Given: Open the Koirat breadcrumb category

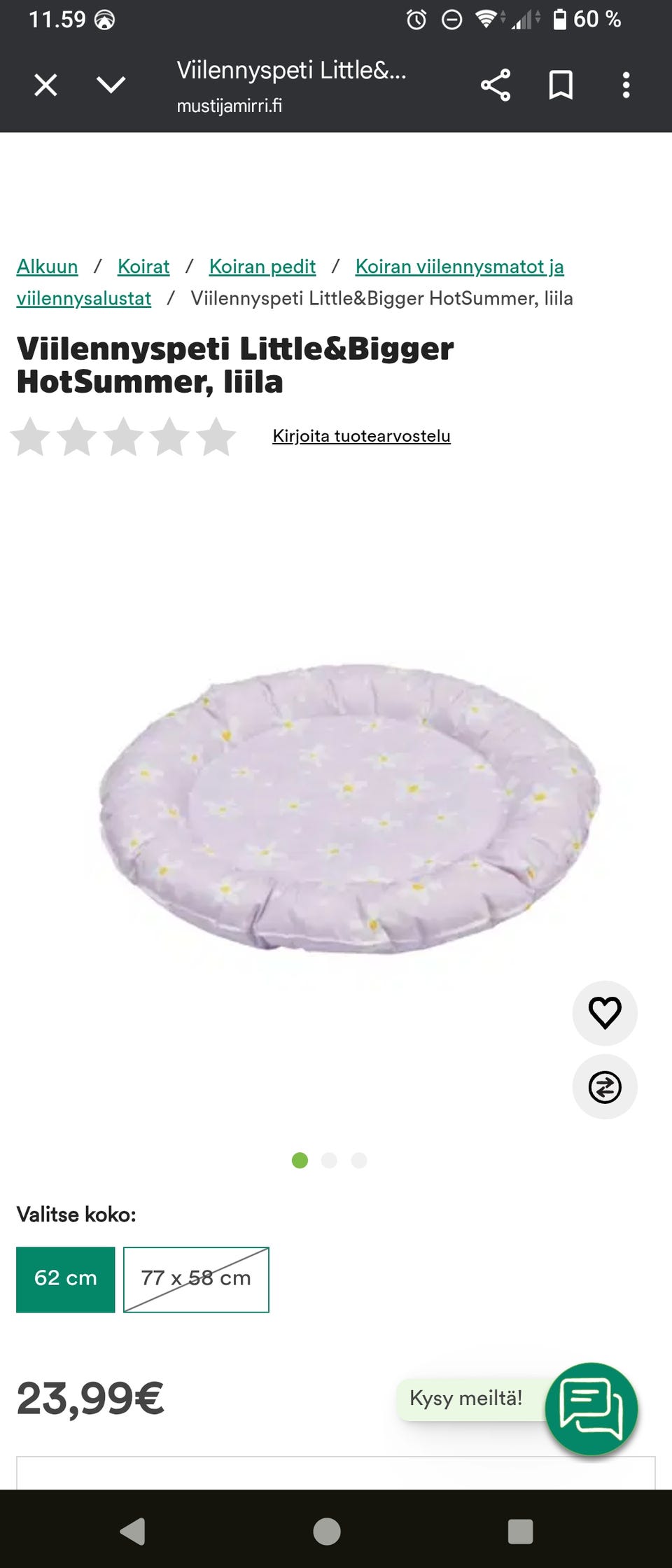Looking at the screenshot, I should (143, 267).
